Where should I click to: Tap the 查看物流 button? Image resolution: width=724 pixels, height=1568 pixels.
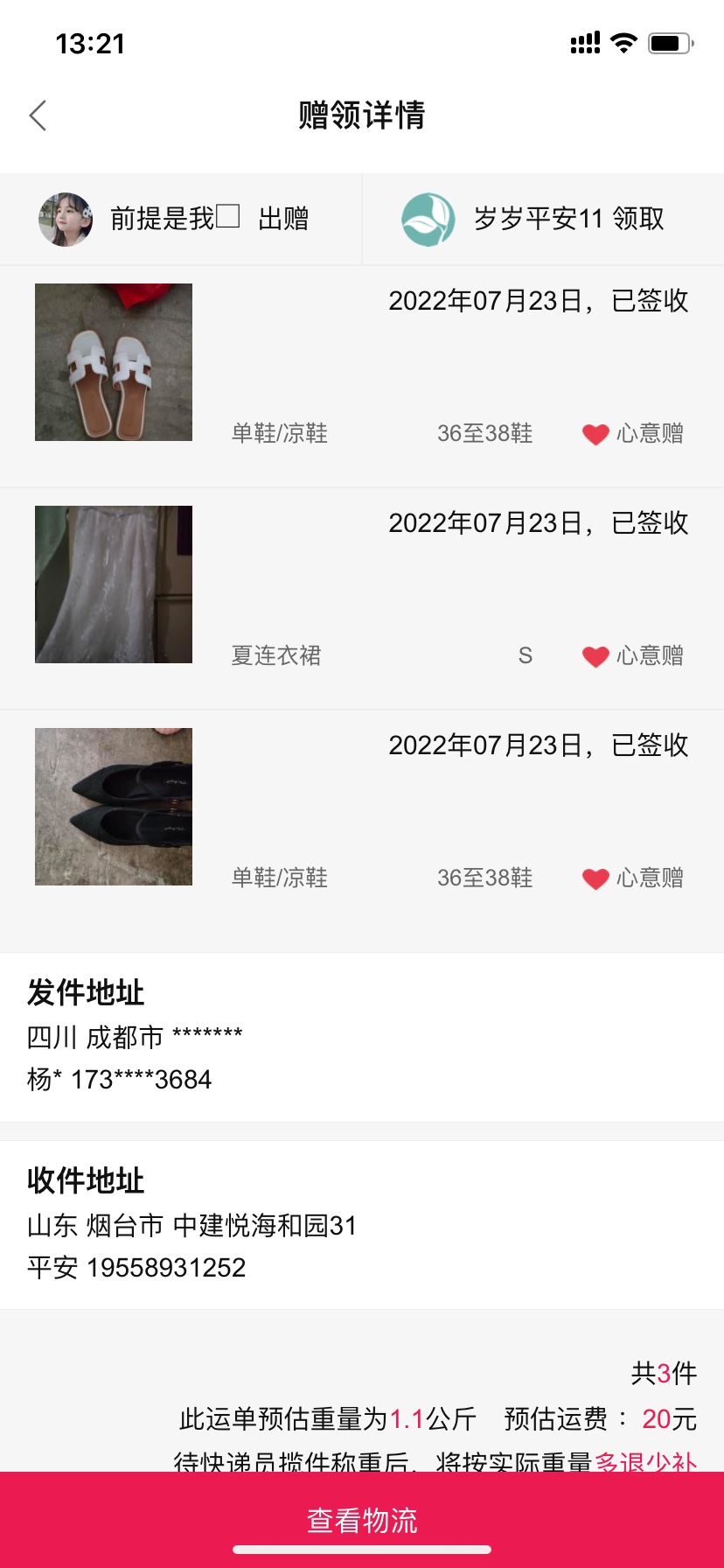pyautogui.click(x=362, y=1520)
